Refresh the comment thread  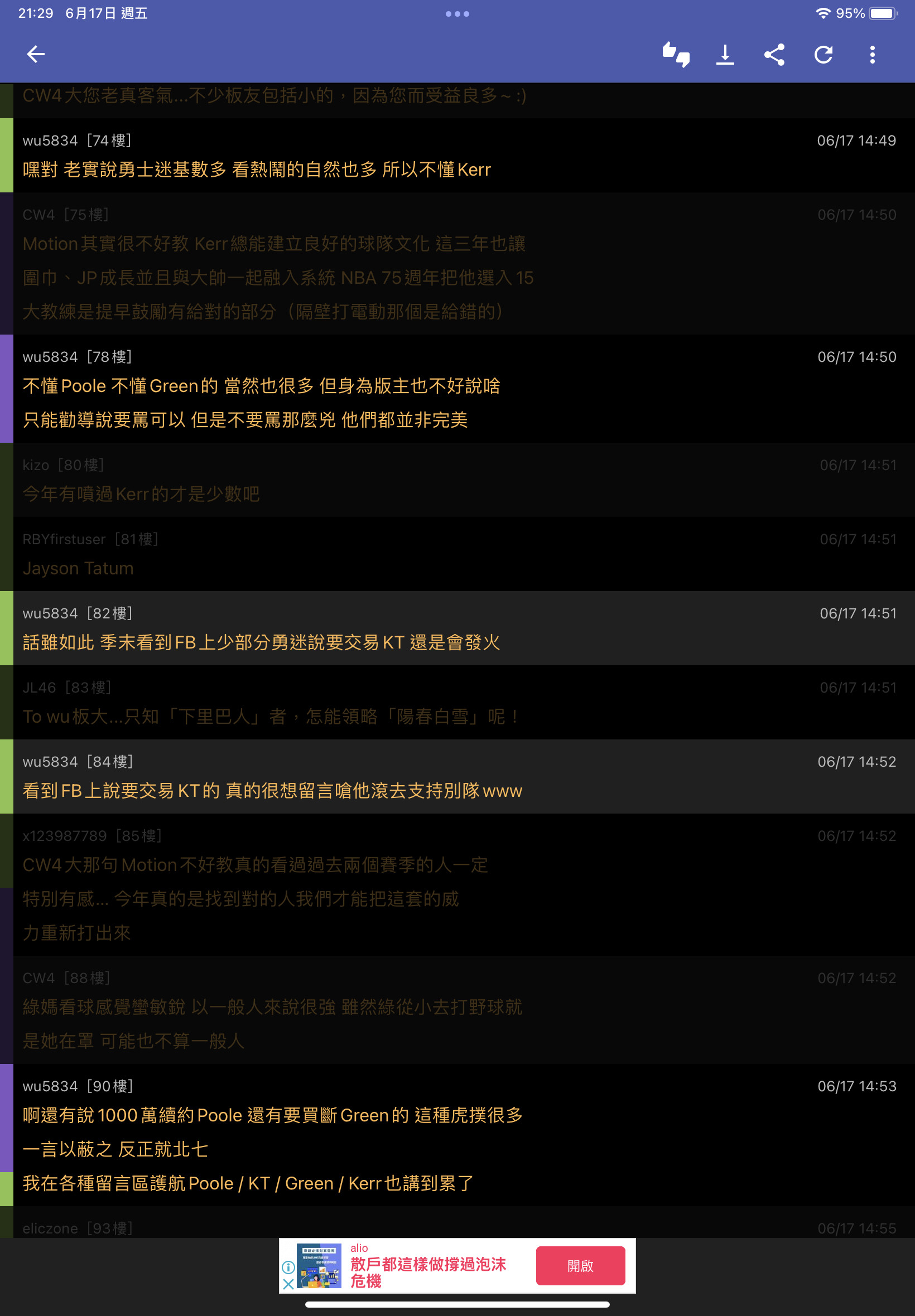pyautogui.click(x=824, y=55)
